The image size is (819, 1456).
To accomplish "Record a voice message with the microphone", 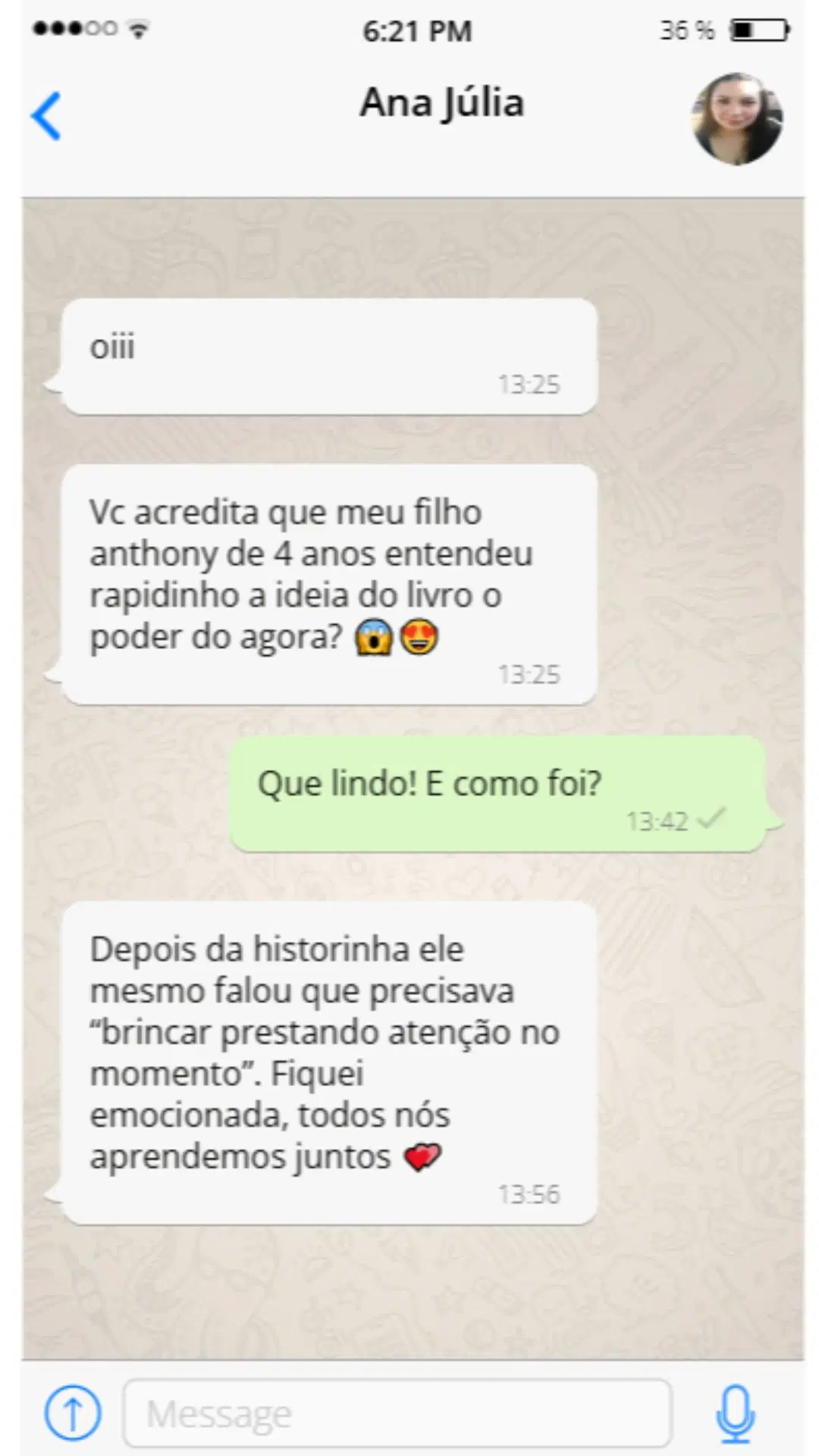I will pos(735,1413).
